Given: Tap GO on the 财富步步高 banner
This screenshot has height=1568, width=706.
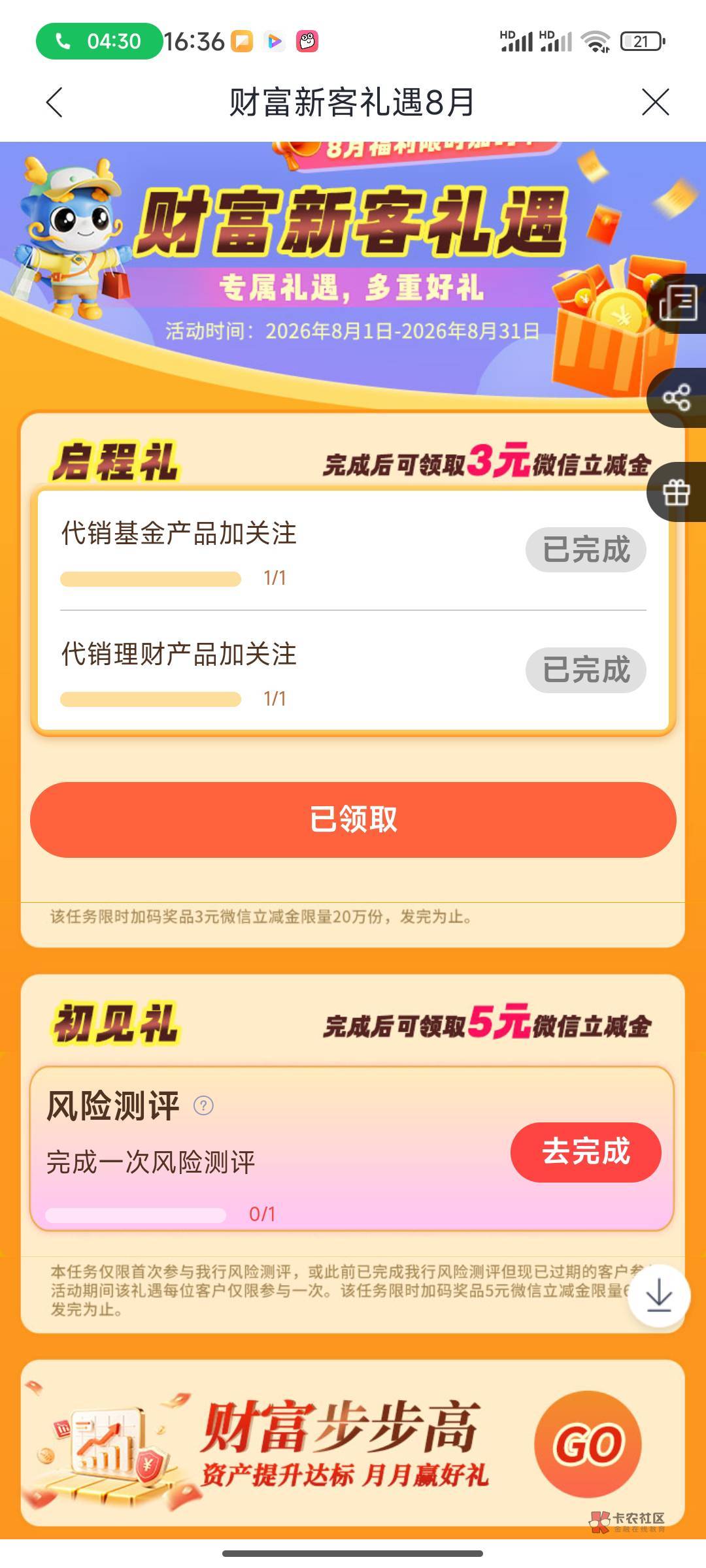Looking at the screenshot, I should click(x=588, y=1444).
